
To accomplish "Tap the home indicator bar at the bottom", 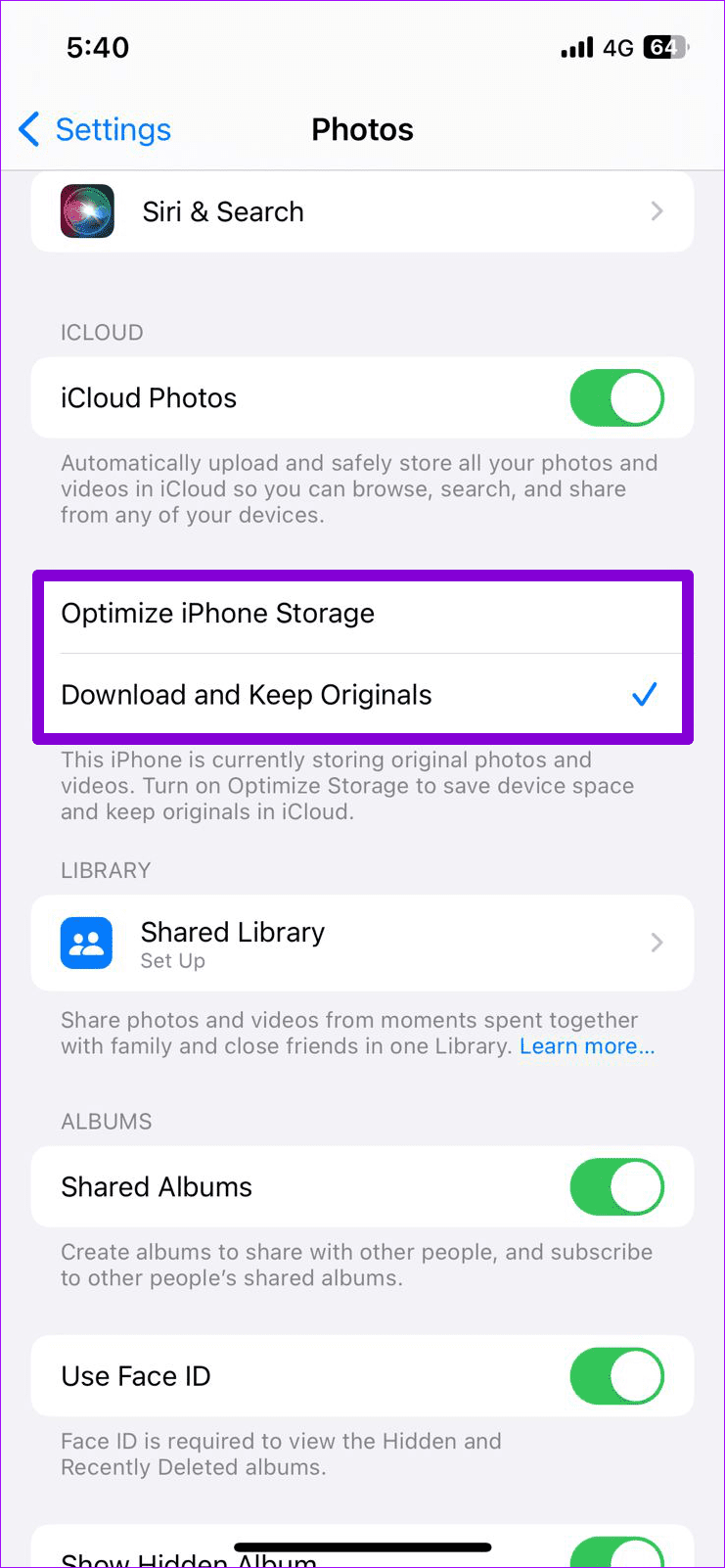I will coord(362,1547).
